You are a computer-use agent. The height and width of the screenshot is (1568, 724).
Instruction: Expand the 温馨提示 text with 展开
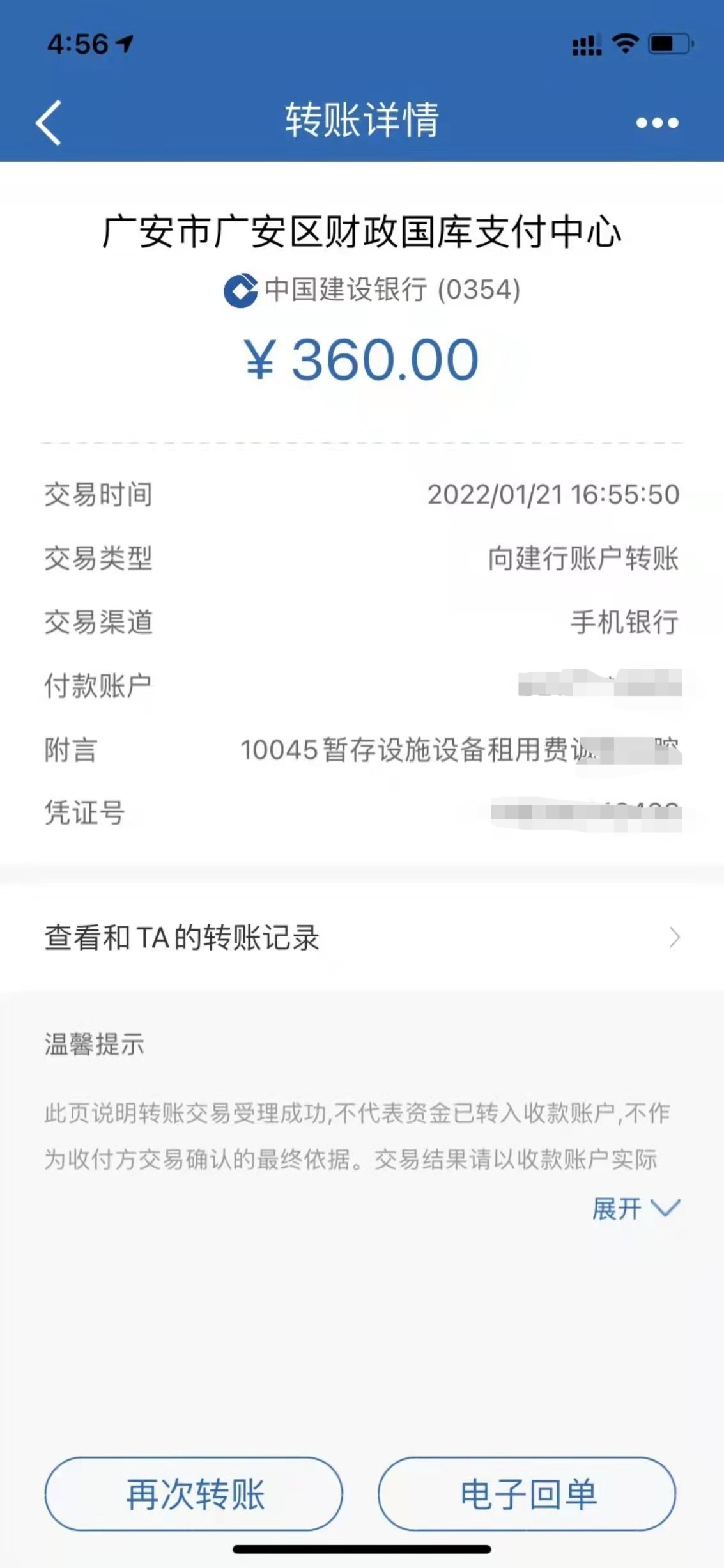coord(635,1209)
